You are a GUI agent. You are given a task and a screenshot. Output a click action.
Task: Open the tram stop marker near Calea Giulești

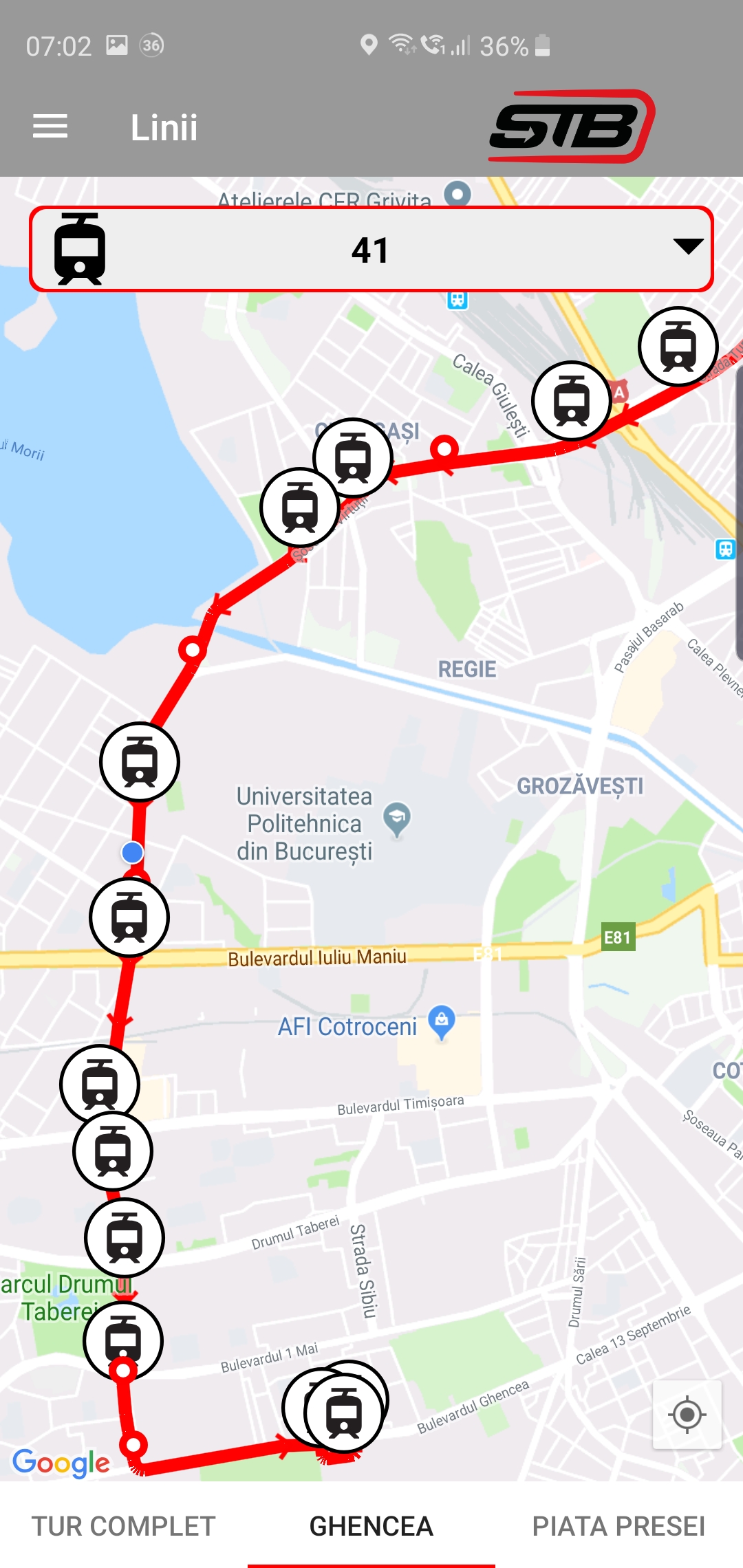pyautogui.click(x=571, y=401)
